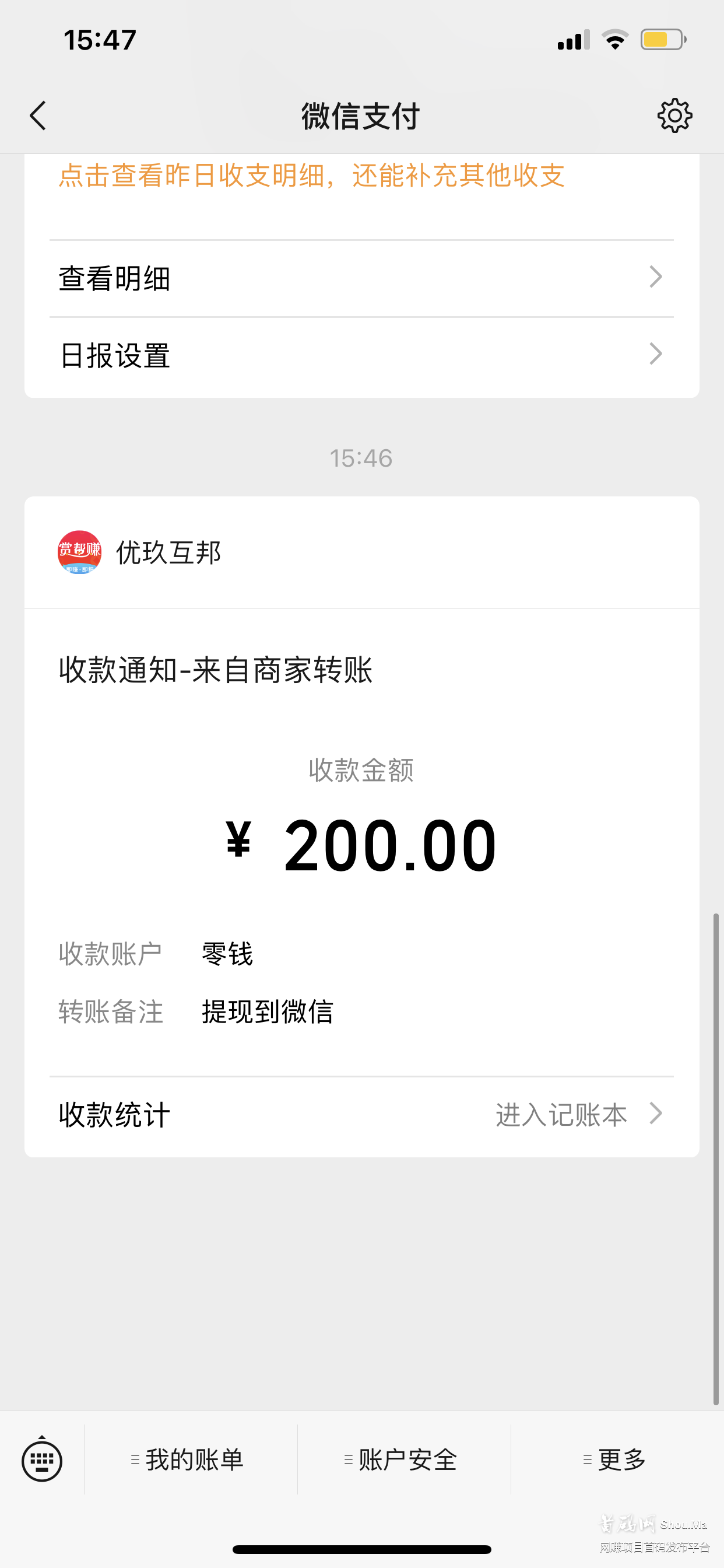Check the Wi-Fi status icon
The height and width of the screenshot is (1568, 724).
[614, 39]
